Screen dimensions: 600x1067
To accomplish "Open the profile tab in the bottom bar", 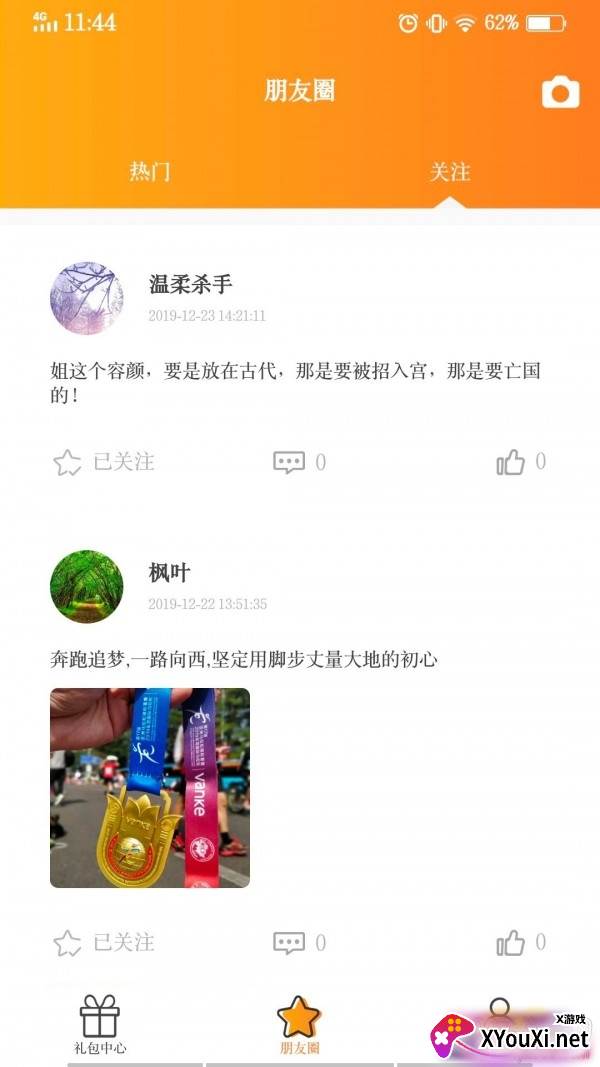I will (x=500, y=1012).
